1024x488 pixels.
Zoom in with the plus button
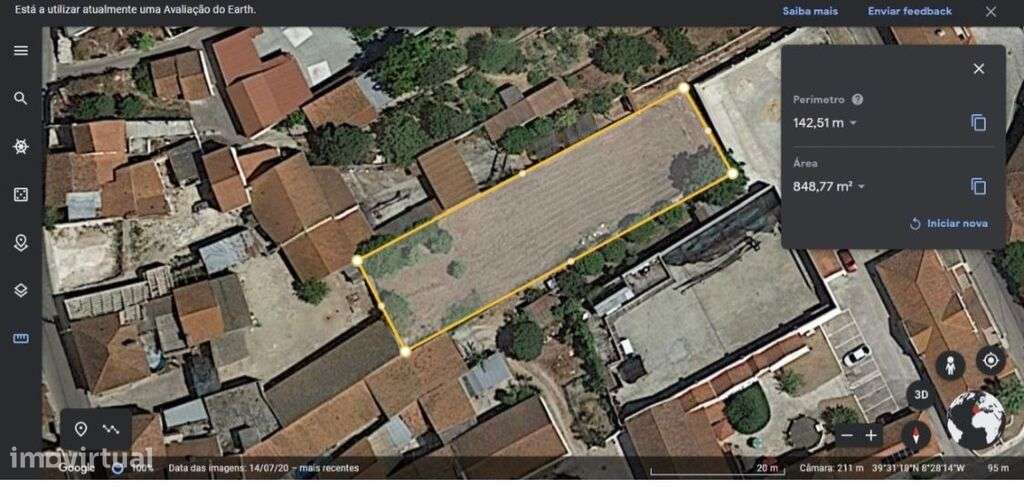tap(871, 435)
